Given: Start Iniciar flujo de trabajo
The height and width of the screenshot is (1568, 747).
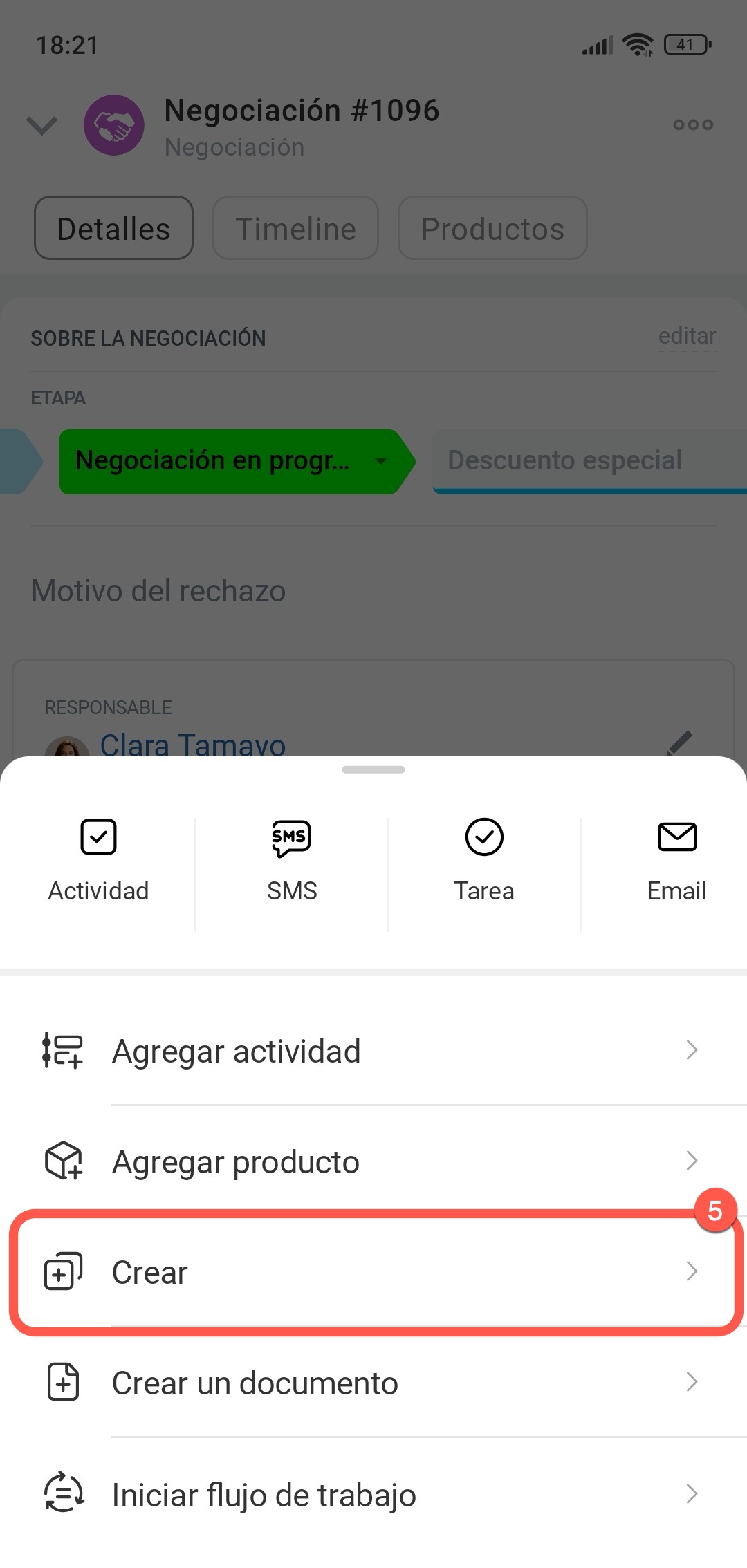Looking at the screenshot, I should [x=373, y=1495].
